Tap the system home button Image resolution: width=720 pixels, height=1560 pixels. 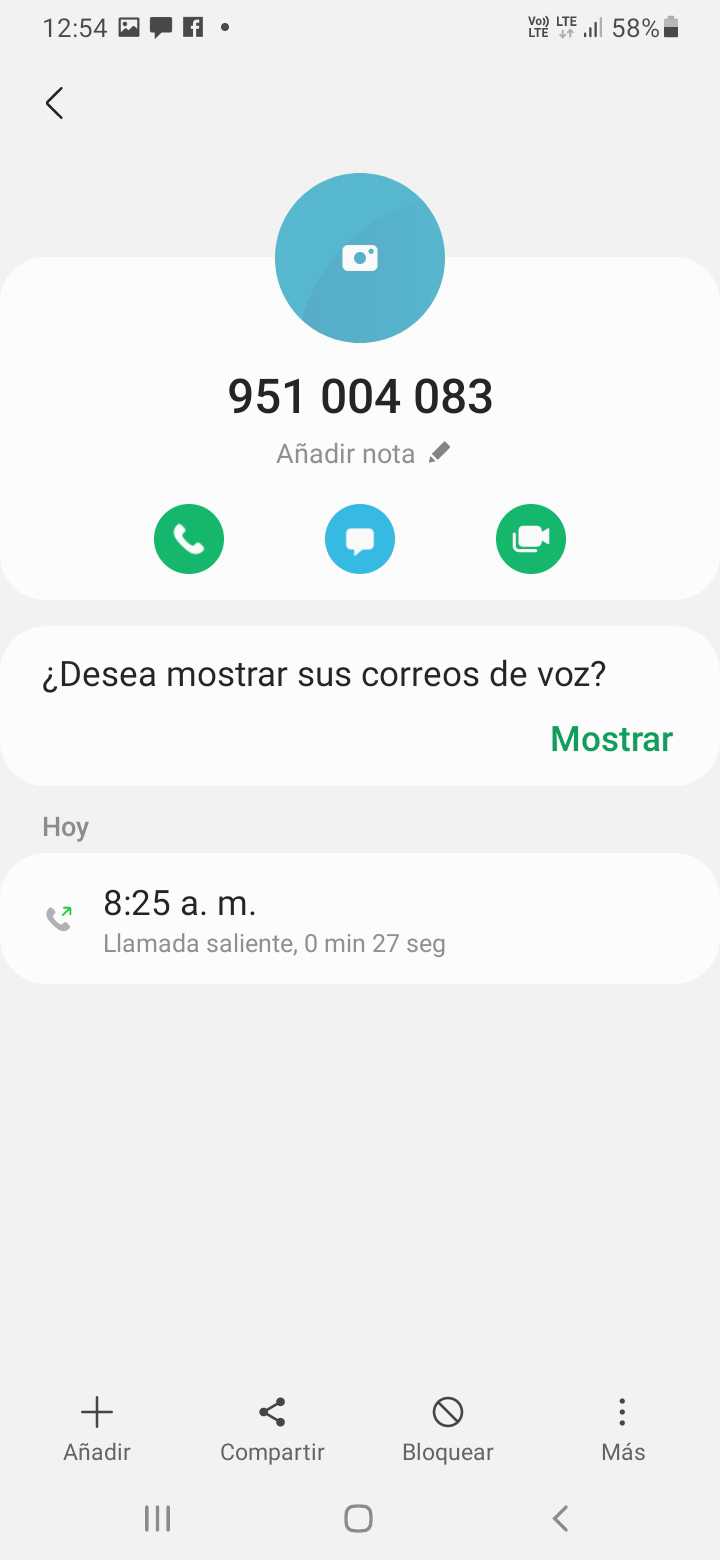coord(359,1519)
